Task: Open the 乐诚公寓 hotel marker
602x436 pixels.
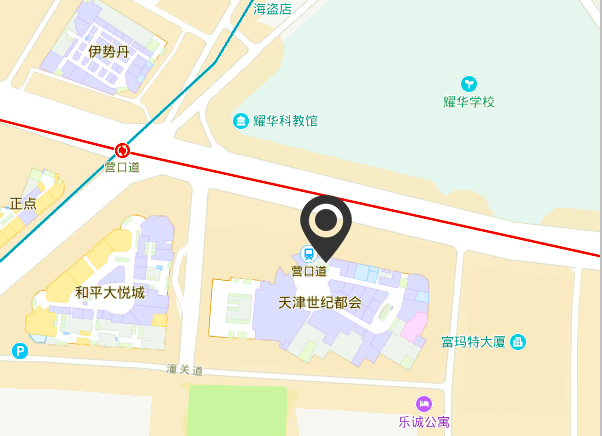Action: click(424, 403)
